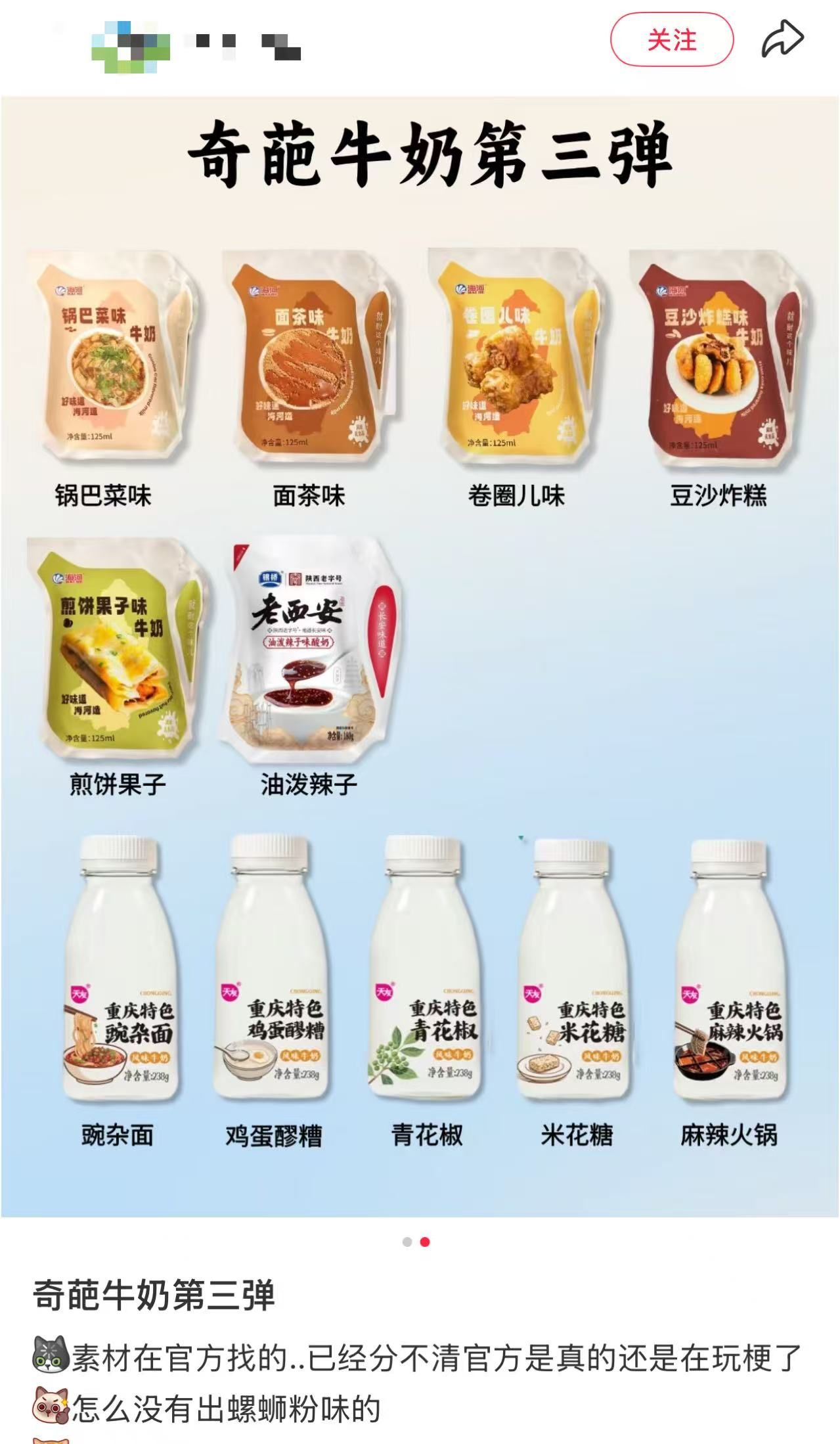This screenshot has height=1444, width=840.
Task: Share this post via arrow icon
Action: (x=782, y=39)
